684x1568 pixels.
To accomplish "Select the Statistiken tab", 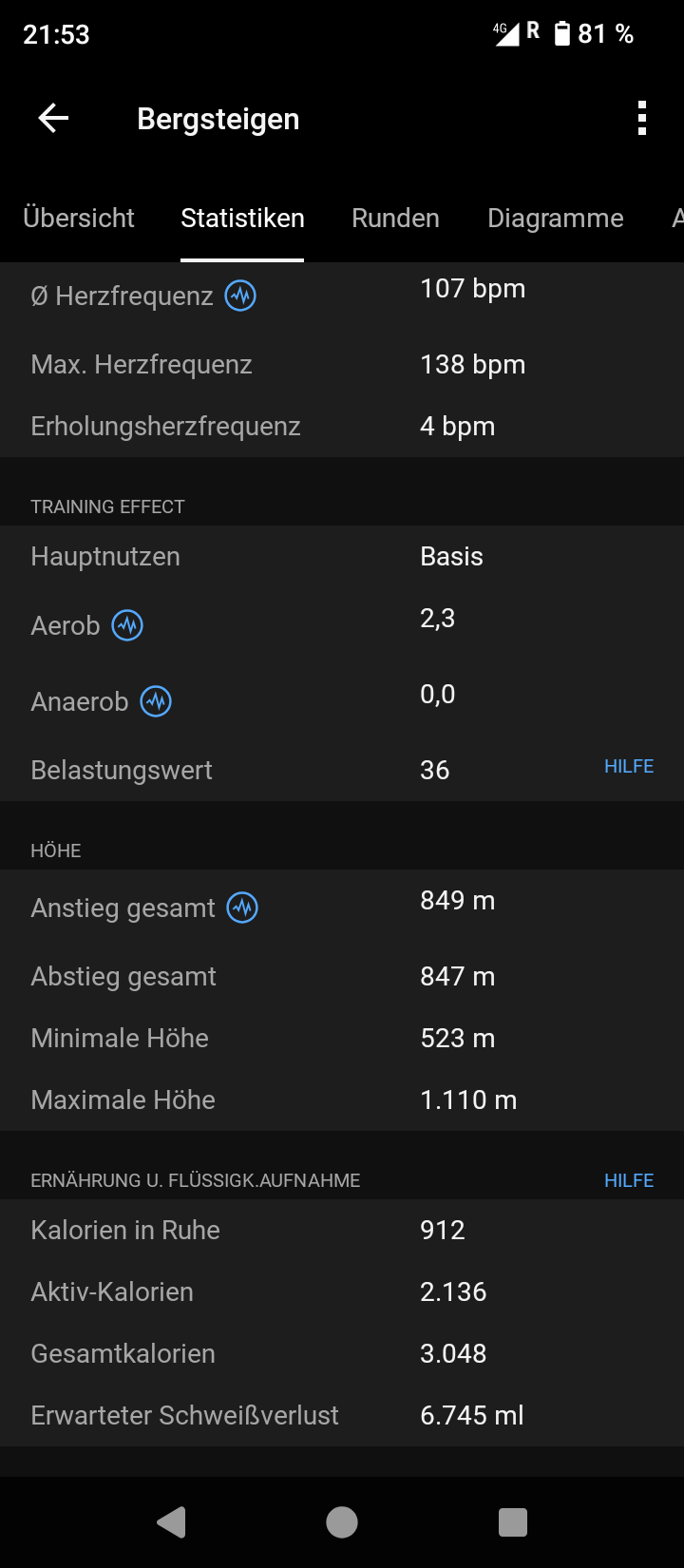I will 242,219.
